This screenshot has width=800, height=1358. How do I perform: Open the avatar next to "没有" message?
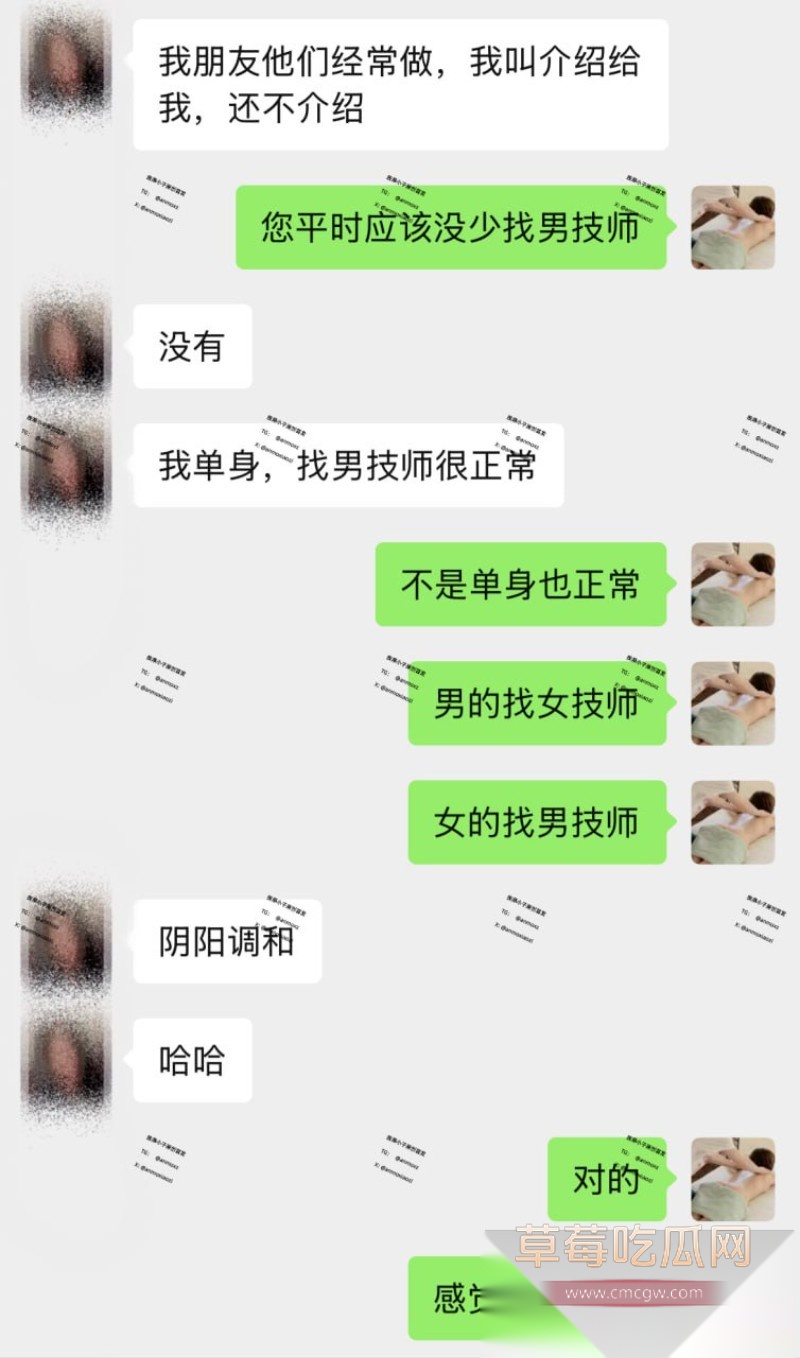click(65, 345)
